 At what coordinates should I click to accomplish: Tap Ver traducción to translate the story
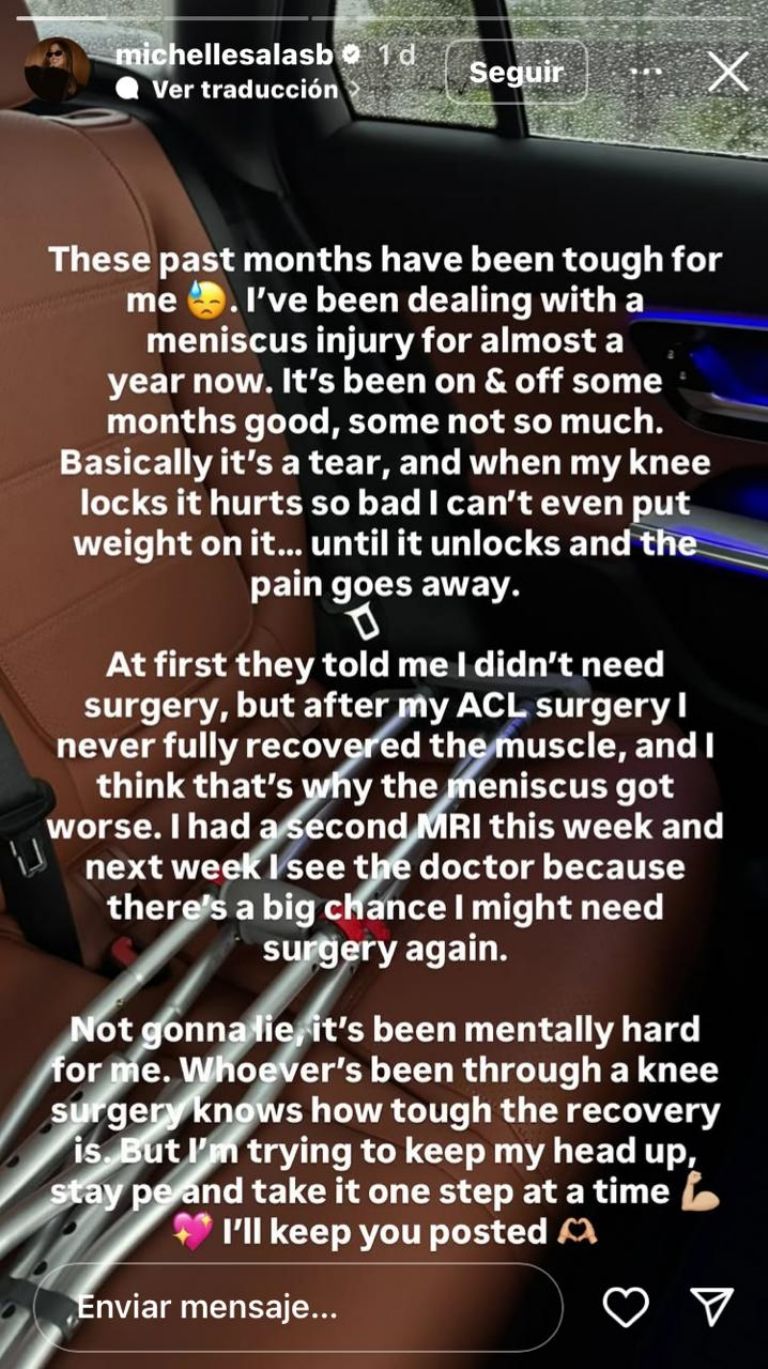[x=244, y=89]
